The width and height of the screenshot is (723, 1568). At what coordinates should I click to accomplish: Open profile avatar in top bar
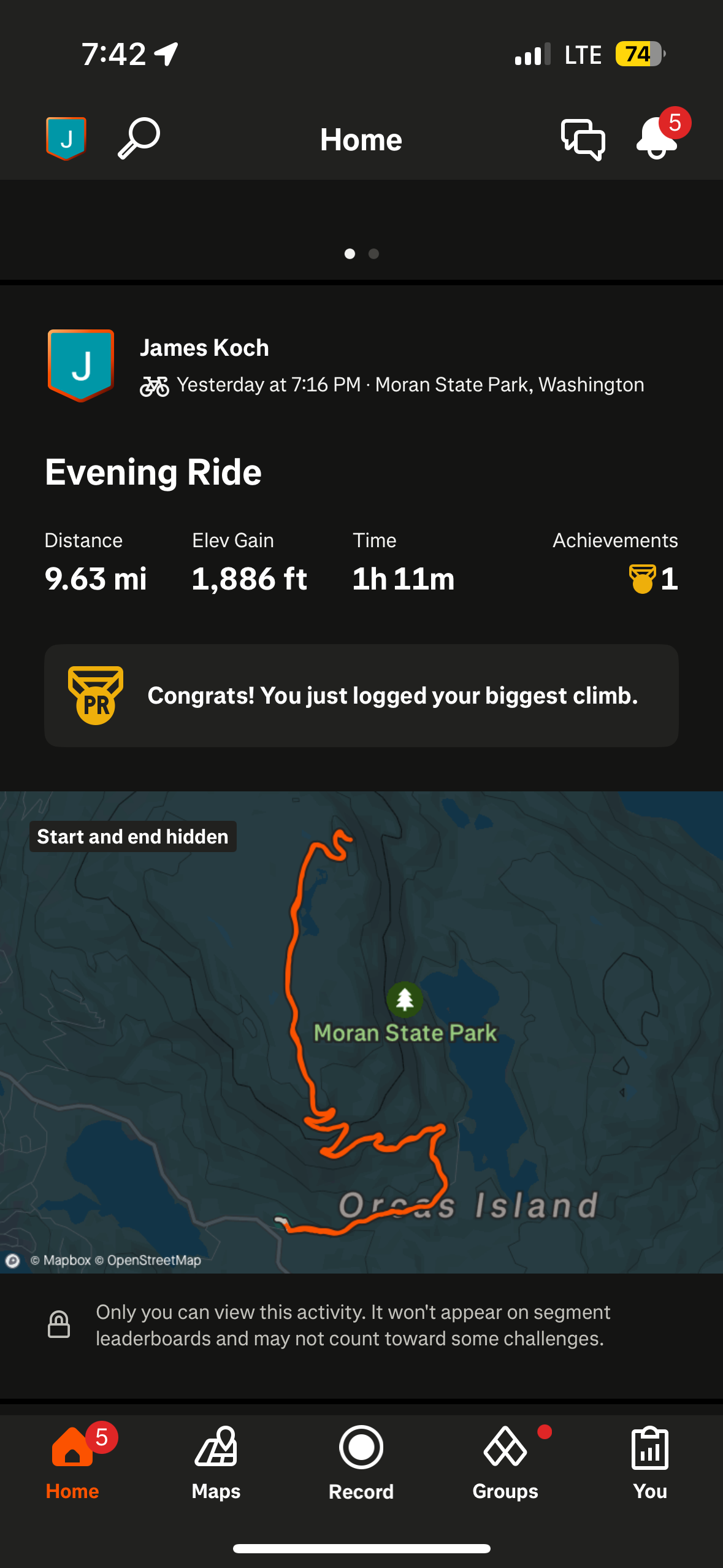(66, 139)
